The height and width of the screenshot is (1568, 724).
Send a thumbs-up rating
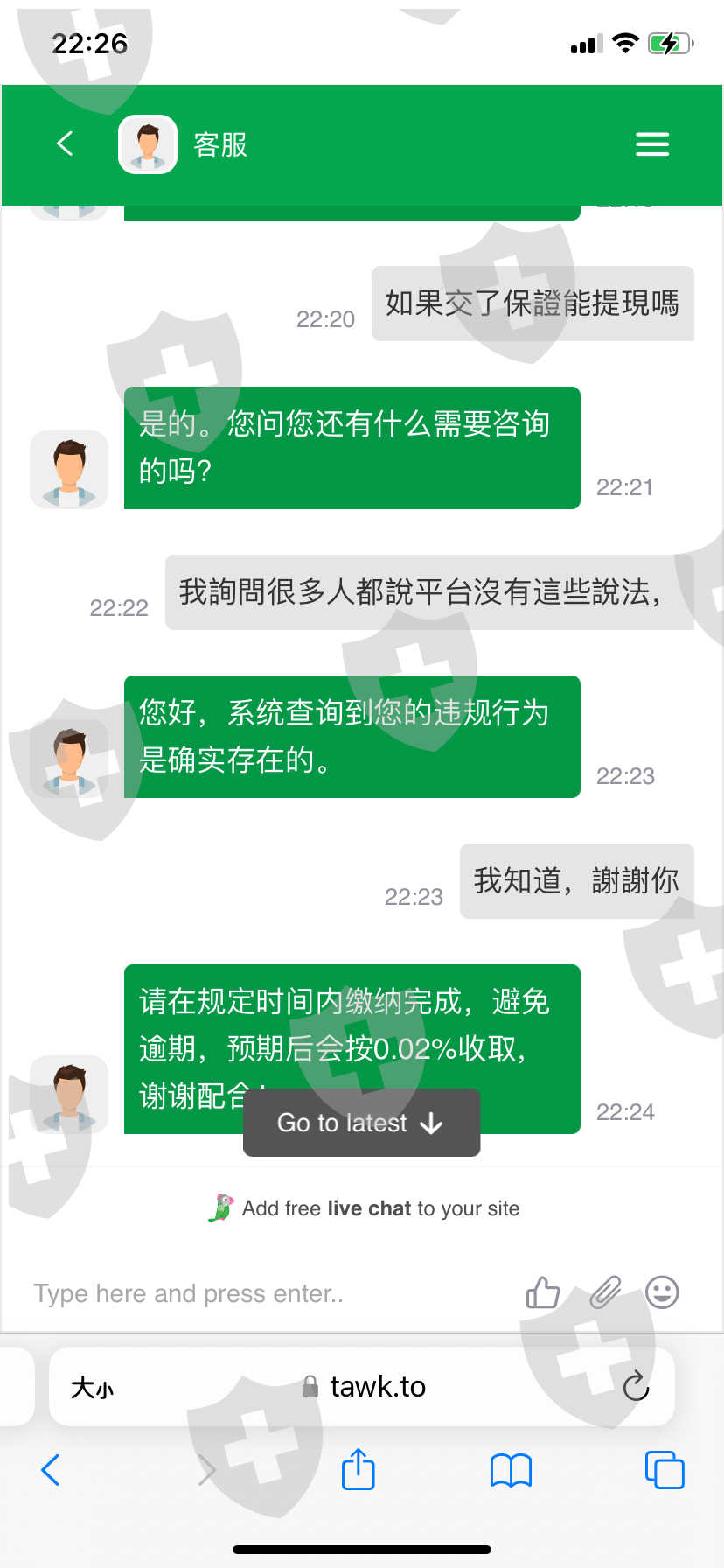pos(542,1291)
